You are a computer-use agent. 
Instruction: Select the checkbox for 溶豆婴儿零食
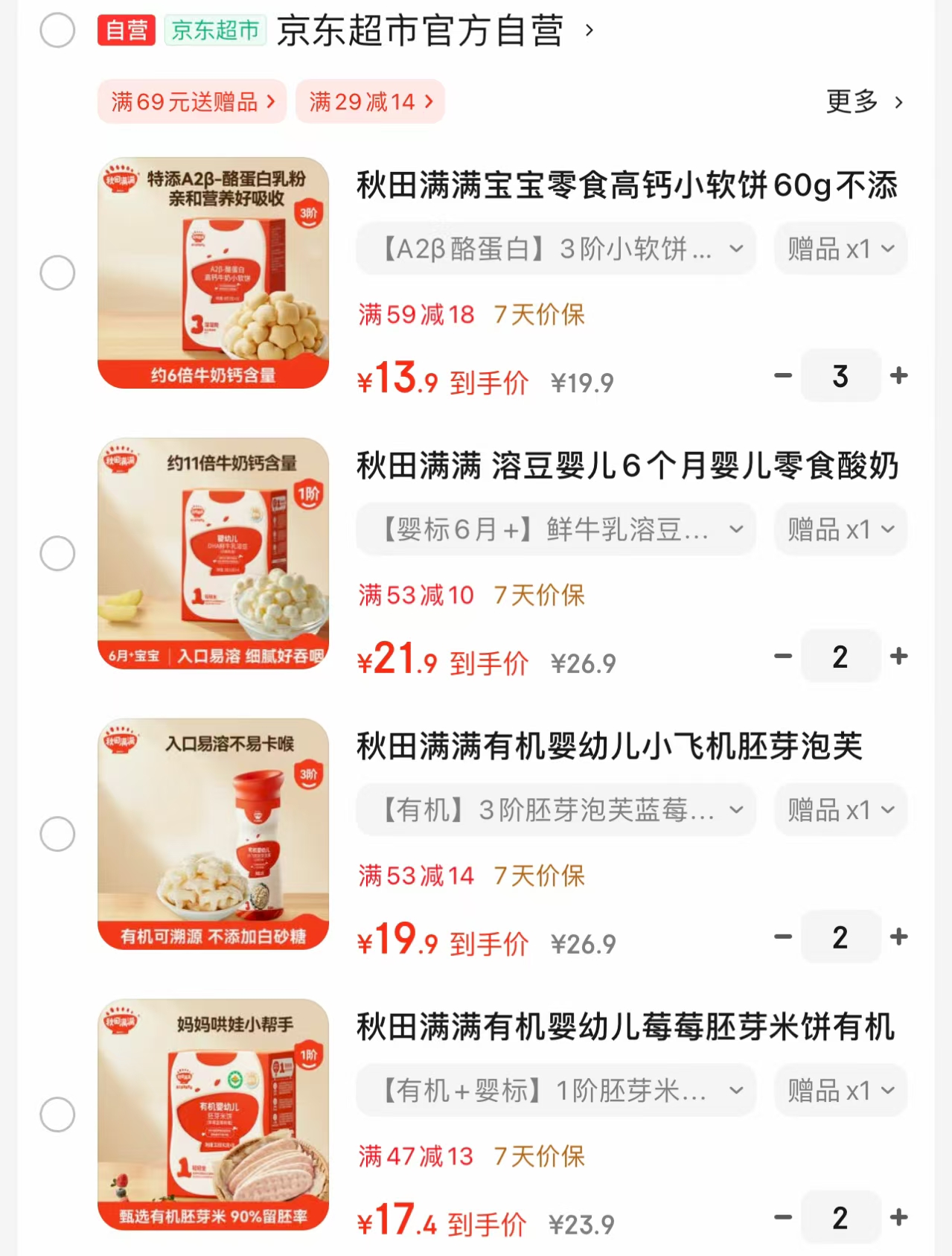pos(57,553)
